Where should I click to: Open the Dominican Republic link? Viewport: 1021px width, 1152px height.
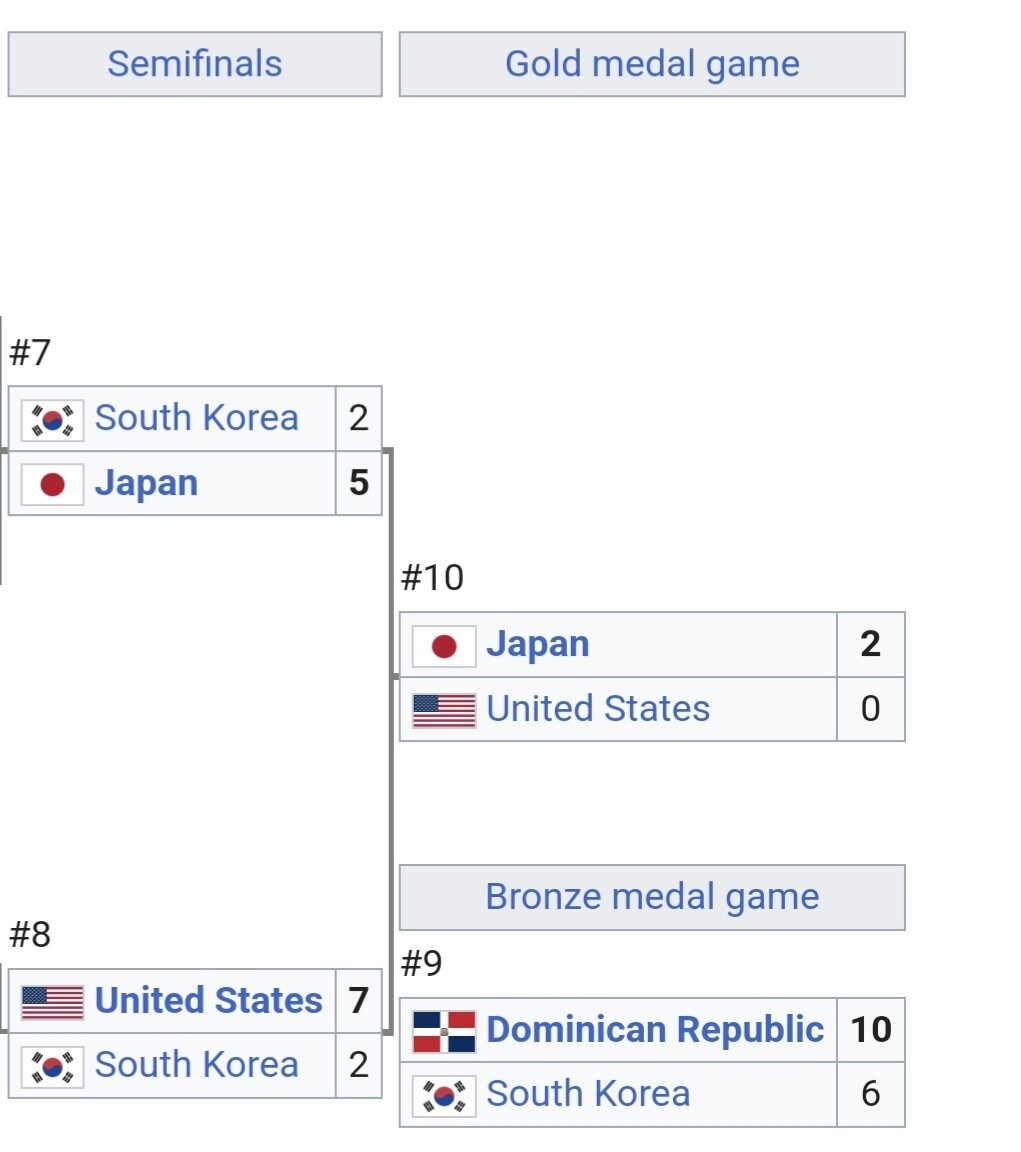(654, 1029)
